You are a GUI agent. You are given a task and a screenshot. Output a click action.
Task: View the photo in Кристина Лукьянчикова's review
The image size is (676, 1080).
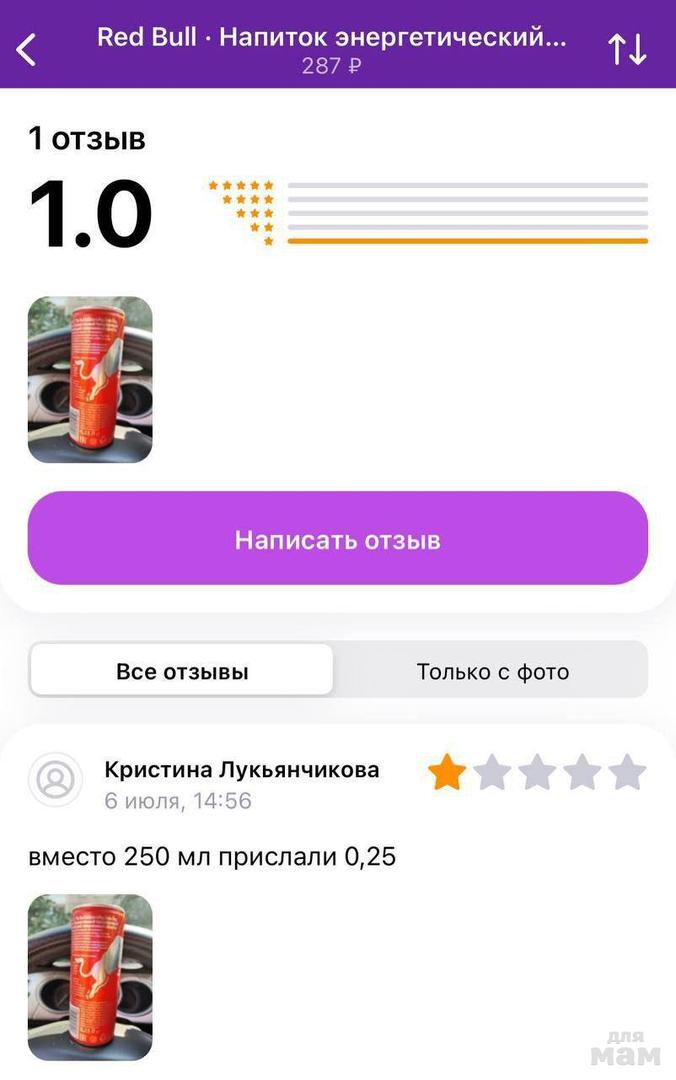click(90, 977)
